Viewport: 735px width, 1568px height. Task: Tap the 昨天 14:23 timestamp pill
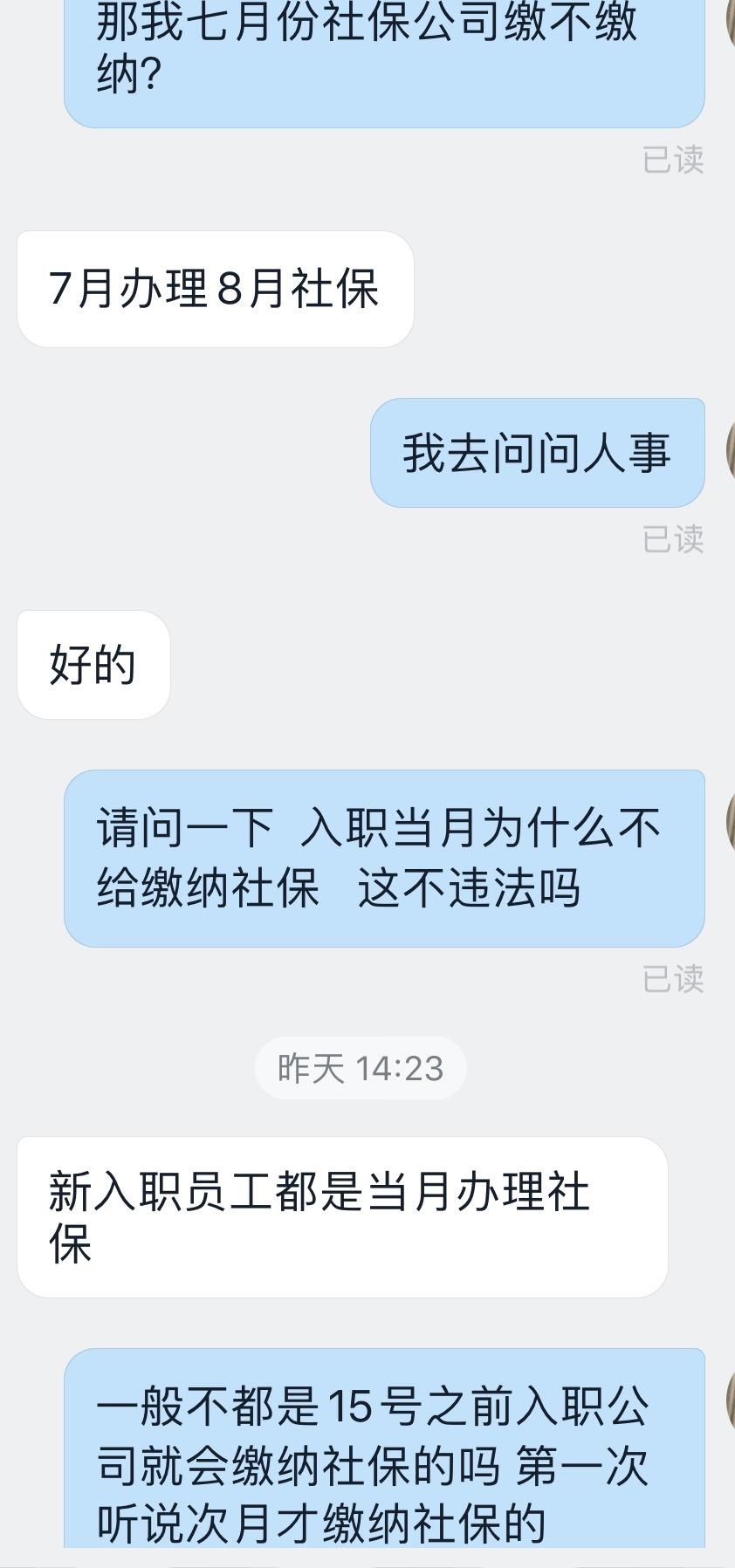pyautogui.click(x=358, y=1066)
